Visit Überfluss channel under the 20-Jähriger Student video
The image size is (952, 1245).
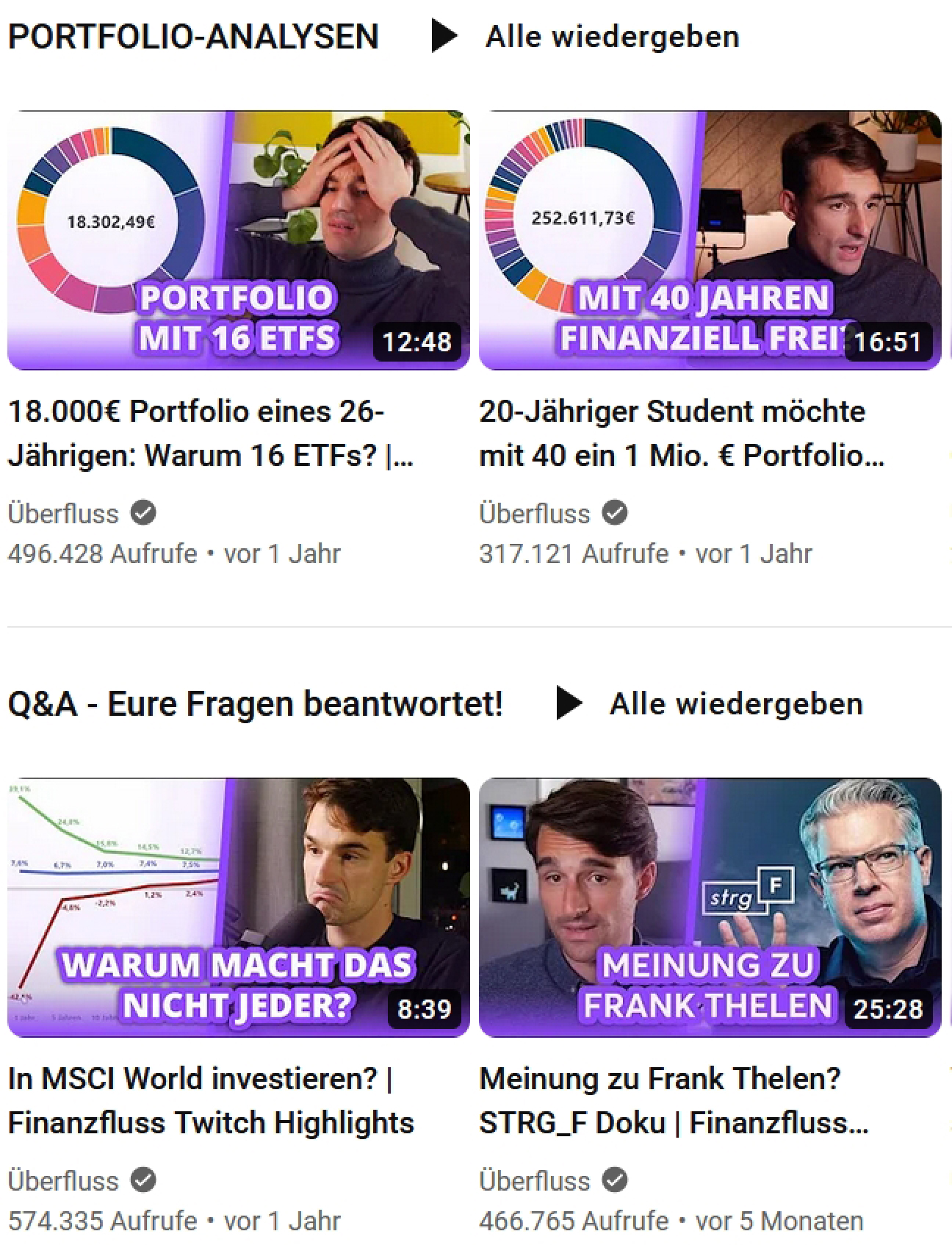click(x=534, y=514)
